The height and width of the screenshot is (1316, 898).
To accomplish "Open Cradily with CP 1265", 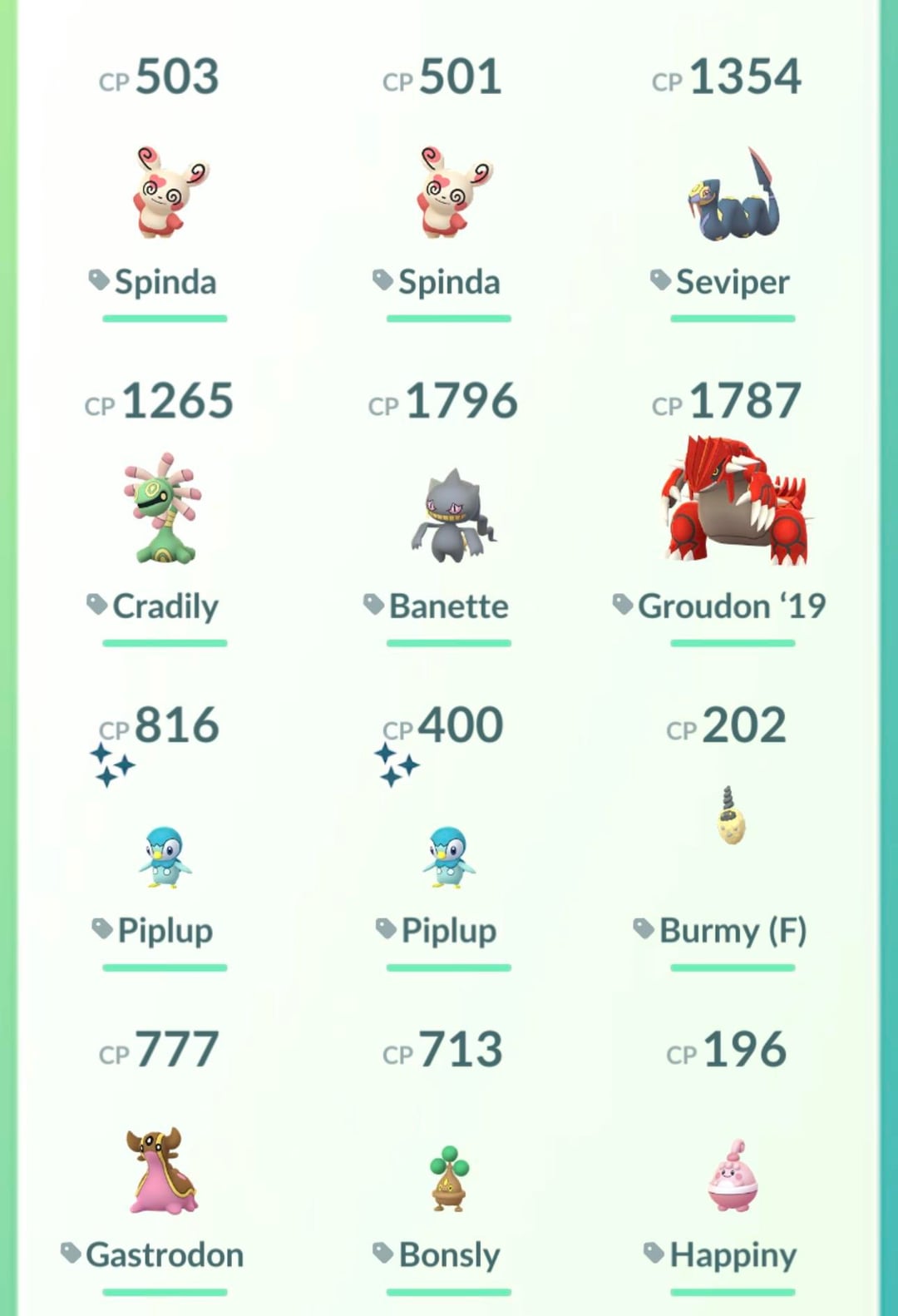I will click(x=165, y=509).
